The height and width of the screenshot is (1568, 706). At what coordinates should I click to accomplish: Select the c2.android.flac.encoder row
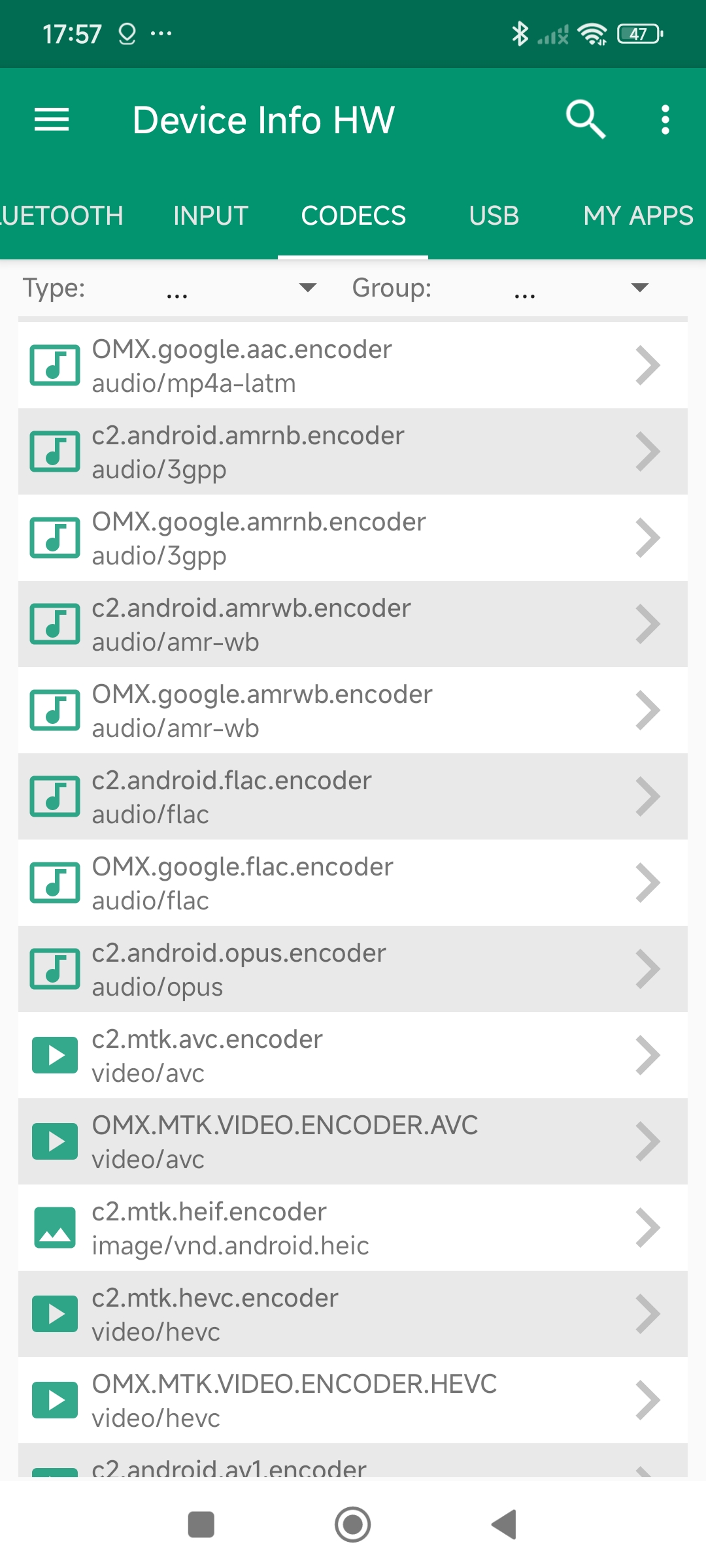click(x=353, y=797)
